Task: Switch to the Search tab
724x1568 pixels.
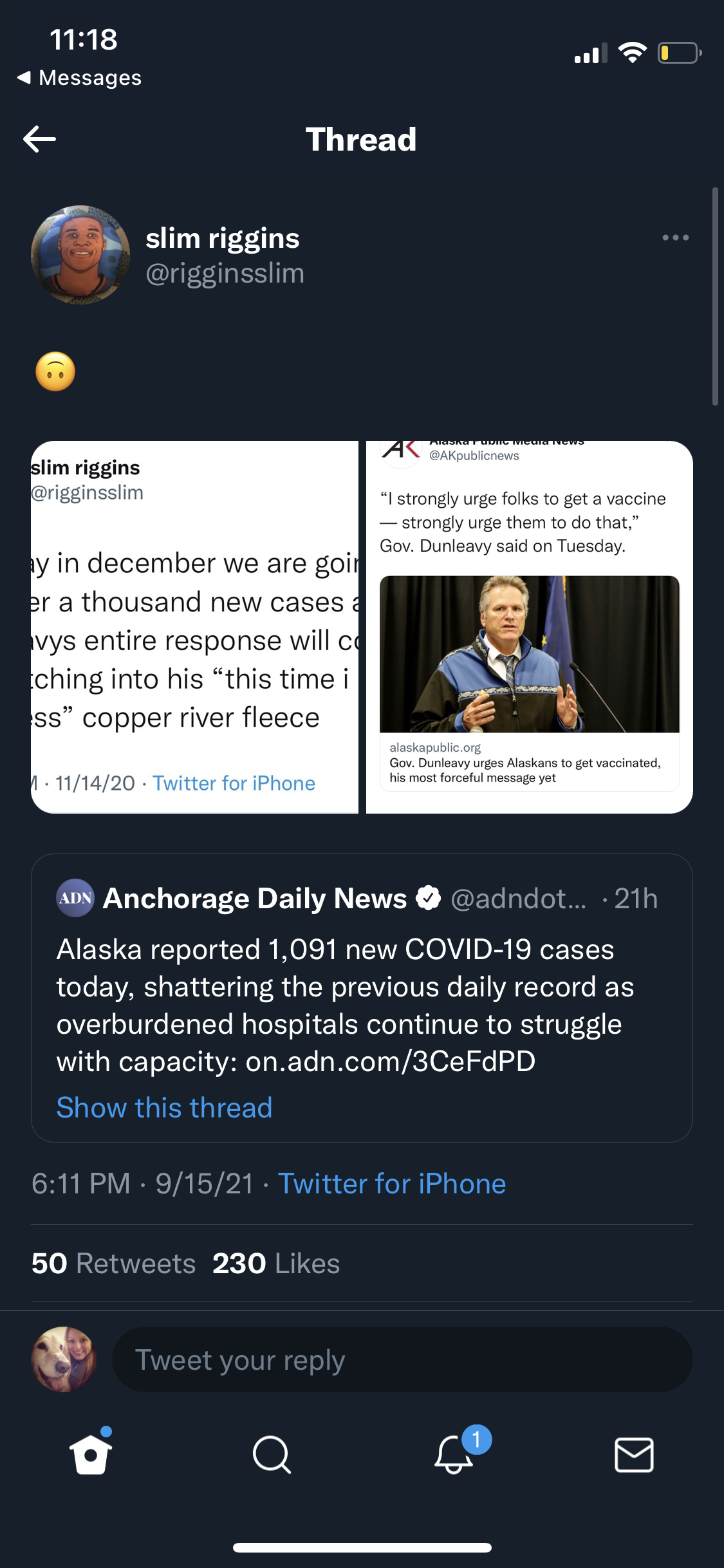Action: [x=272, y=1455]
